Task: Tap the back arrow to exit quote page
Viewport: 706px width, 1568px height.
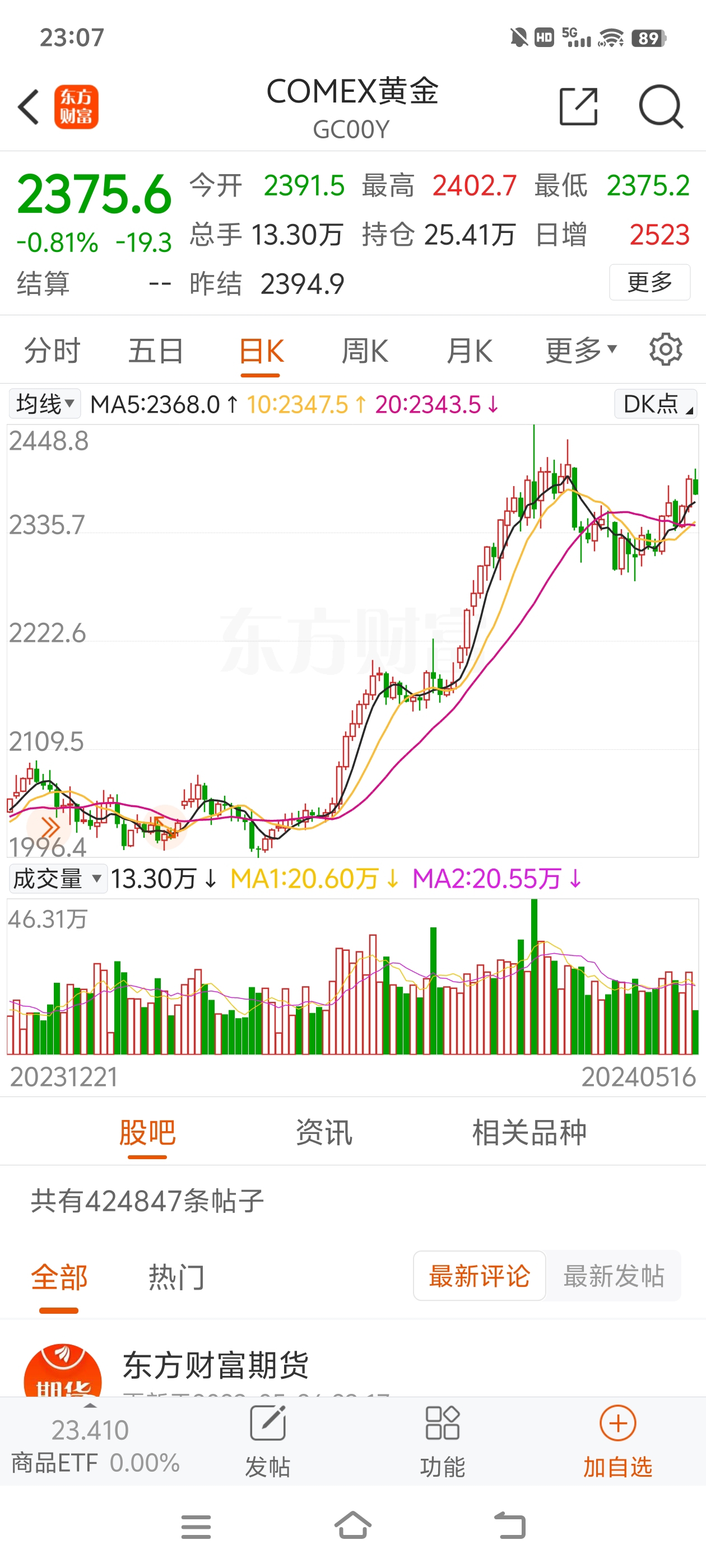Action: click(x=27, y=106)
